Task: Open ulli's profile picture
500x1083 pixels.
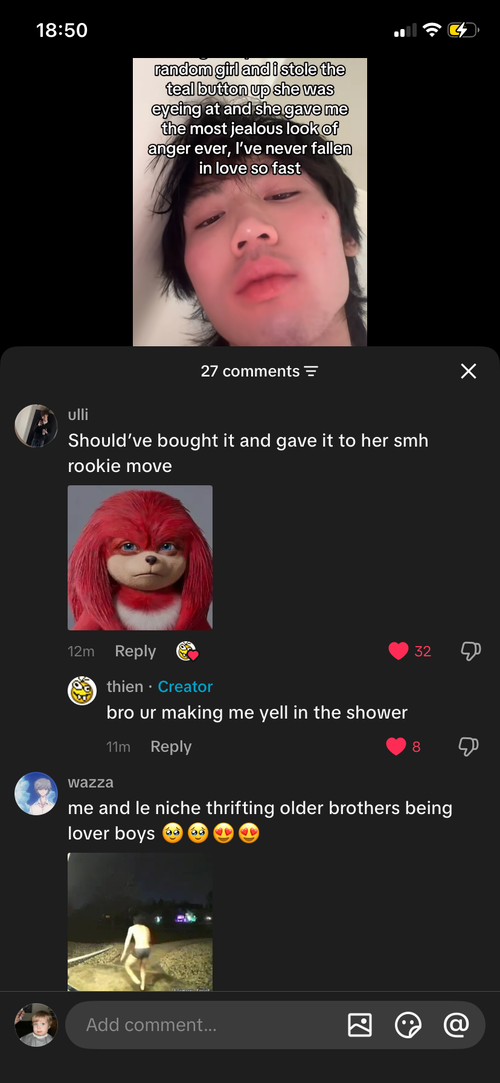Action: (36, 425)
